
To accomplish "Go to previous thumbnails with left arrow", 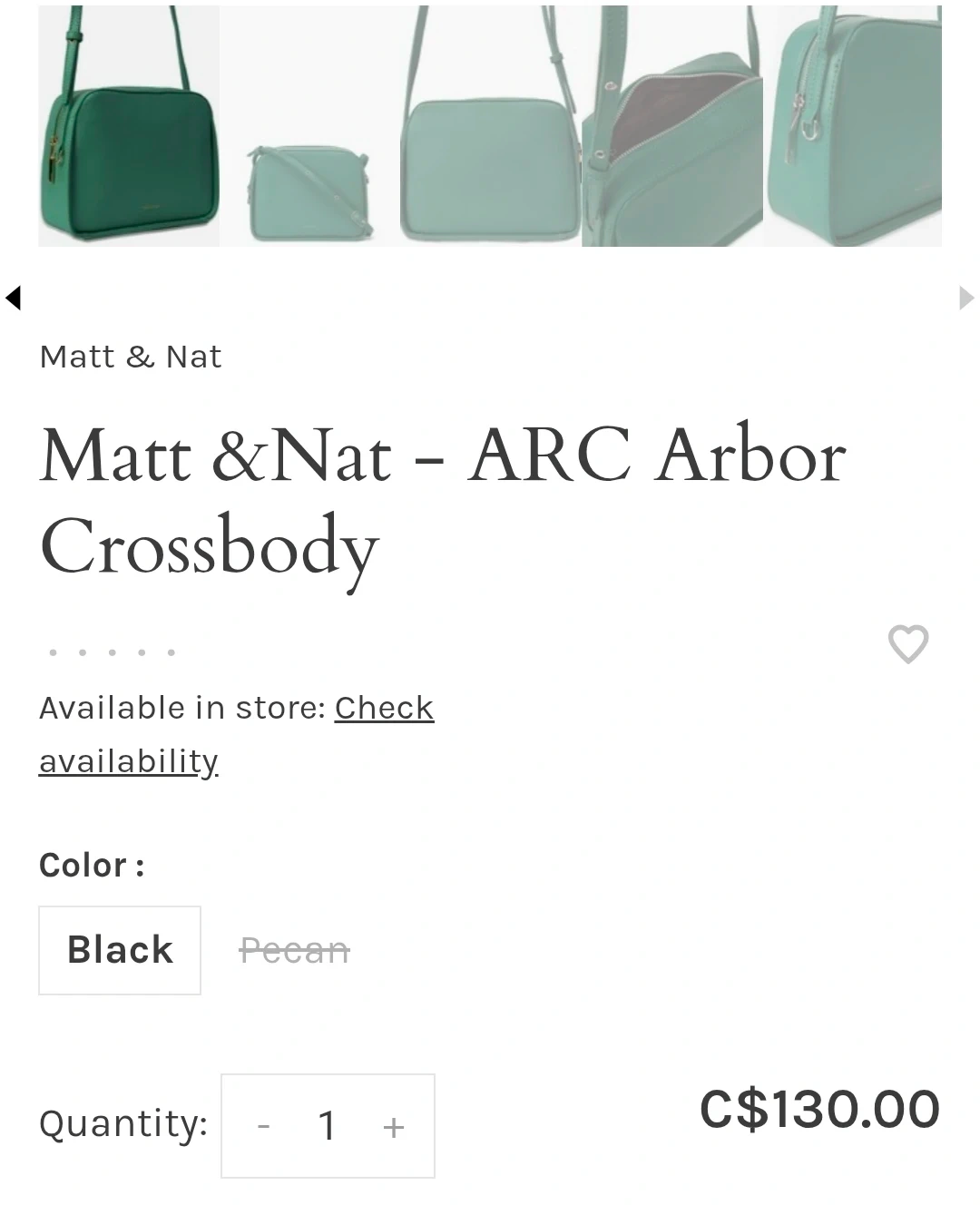I will click(14, 298).
